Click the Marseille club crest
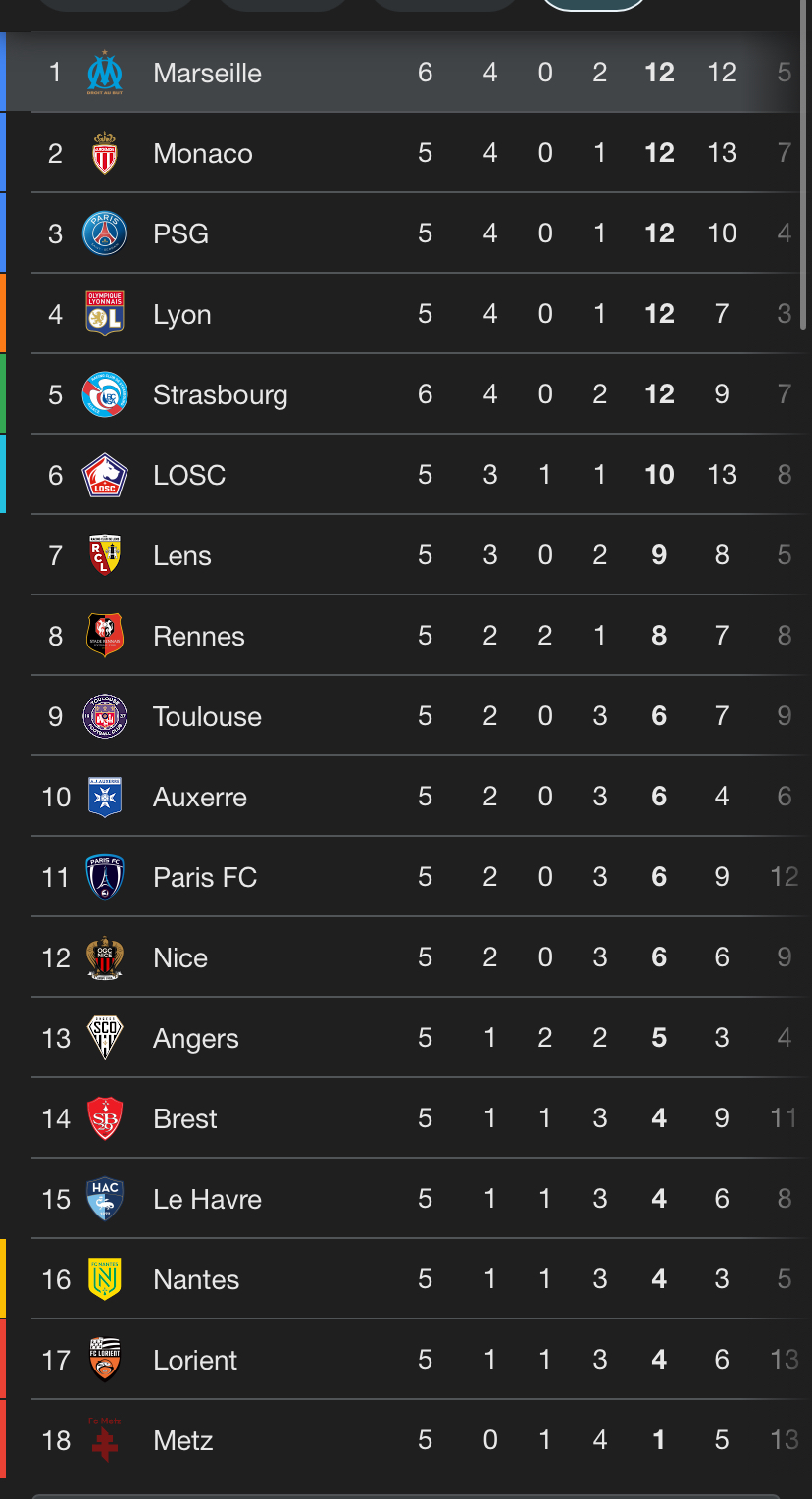Screen dimensions: 812x1499 click(x=104, y=73)
